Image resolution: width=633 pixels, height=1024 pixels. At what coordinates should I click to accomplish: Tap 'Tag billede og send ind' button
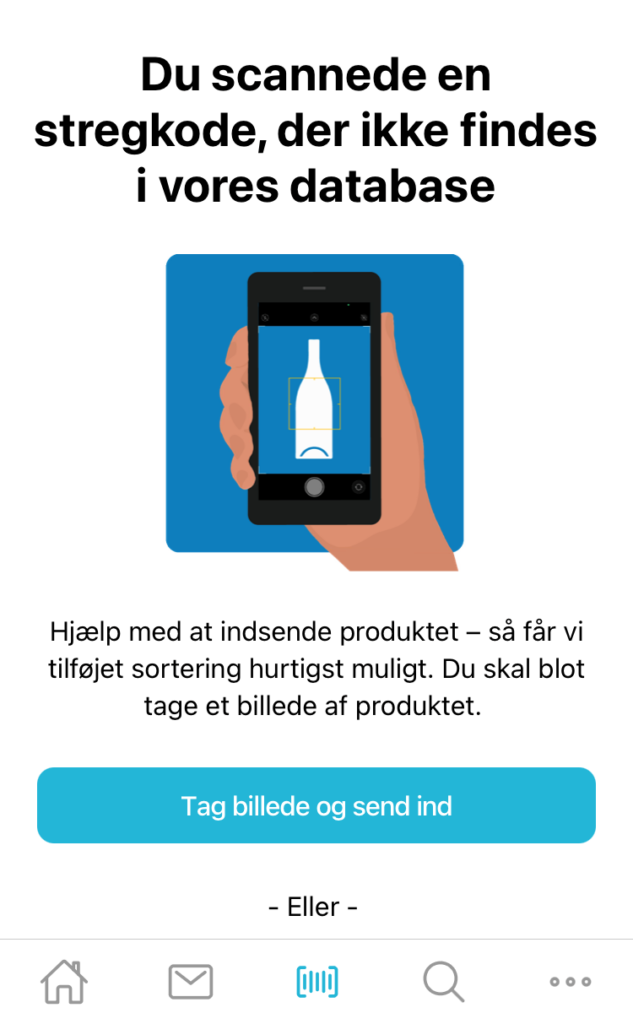[x=316, y=805]
